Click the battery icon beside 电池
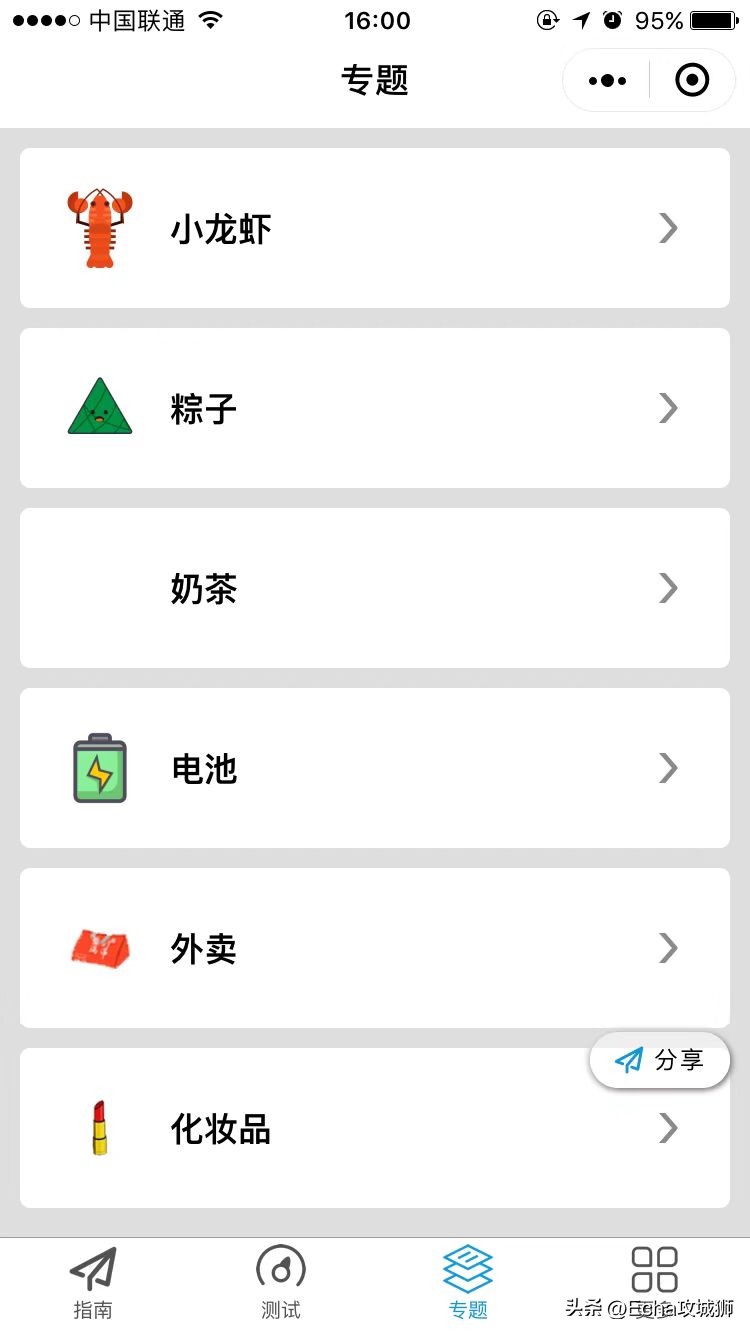750x1334 pixels. [x=98, y=767]
